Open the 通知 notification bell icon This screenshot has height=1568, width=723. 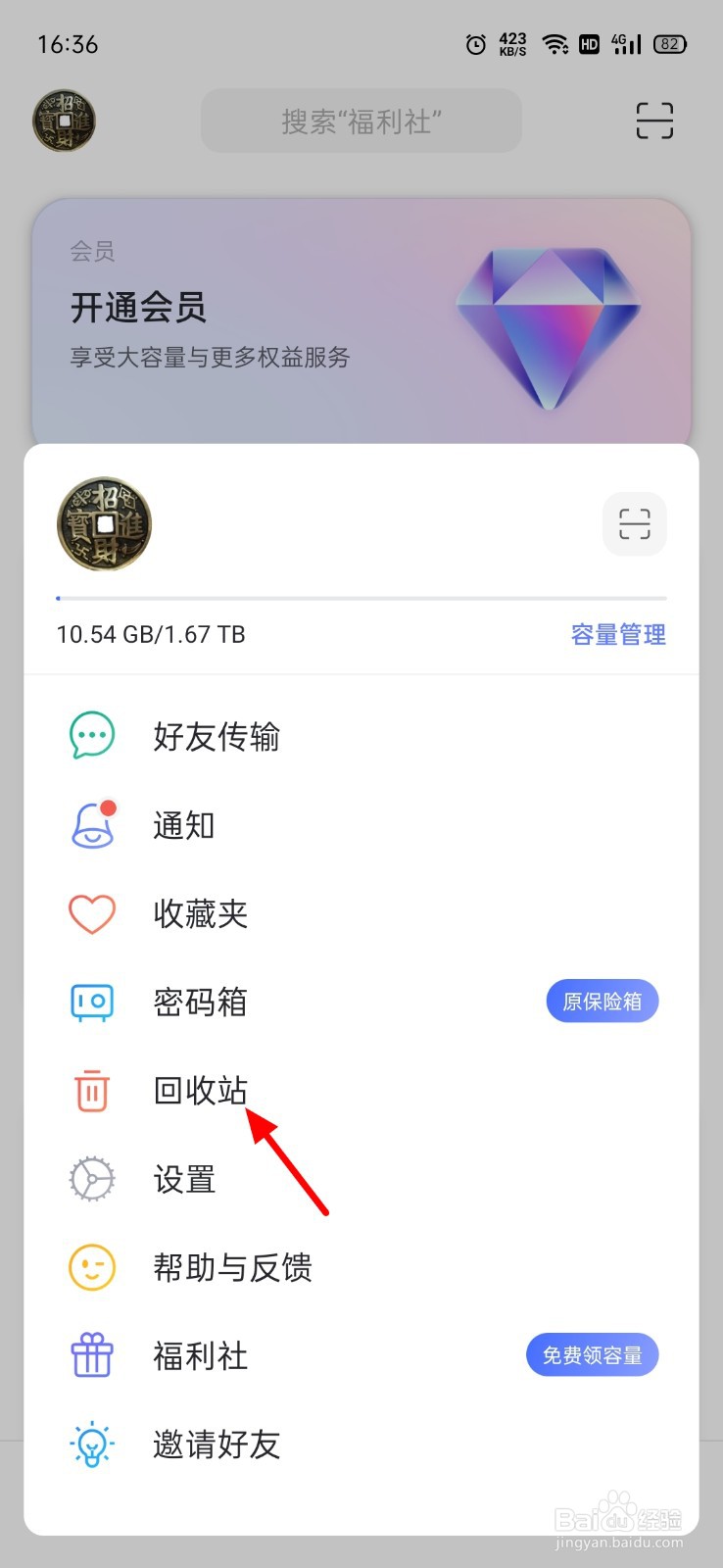pyautogui.click(x=91, y=825)
